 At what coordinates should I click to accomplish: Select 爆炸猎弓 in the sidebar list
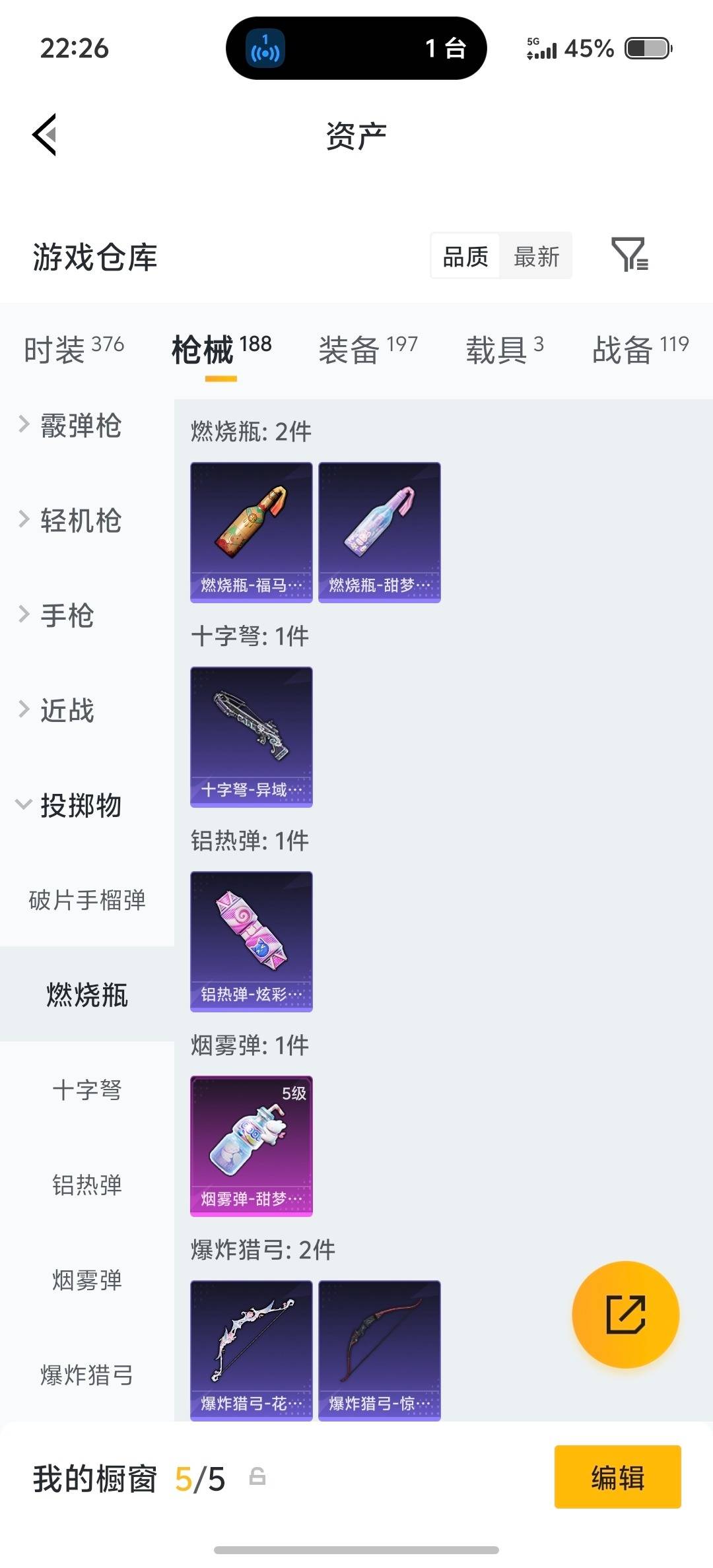click(86, 1371)
